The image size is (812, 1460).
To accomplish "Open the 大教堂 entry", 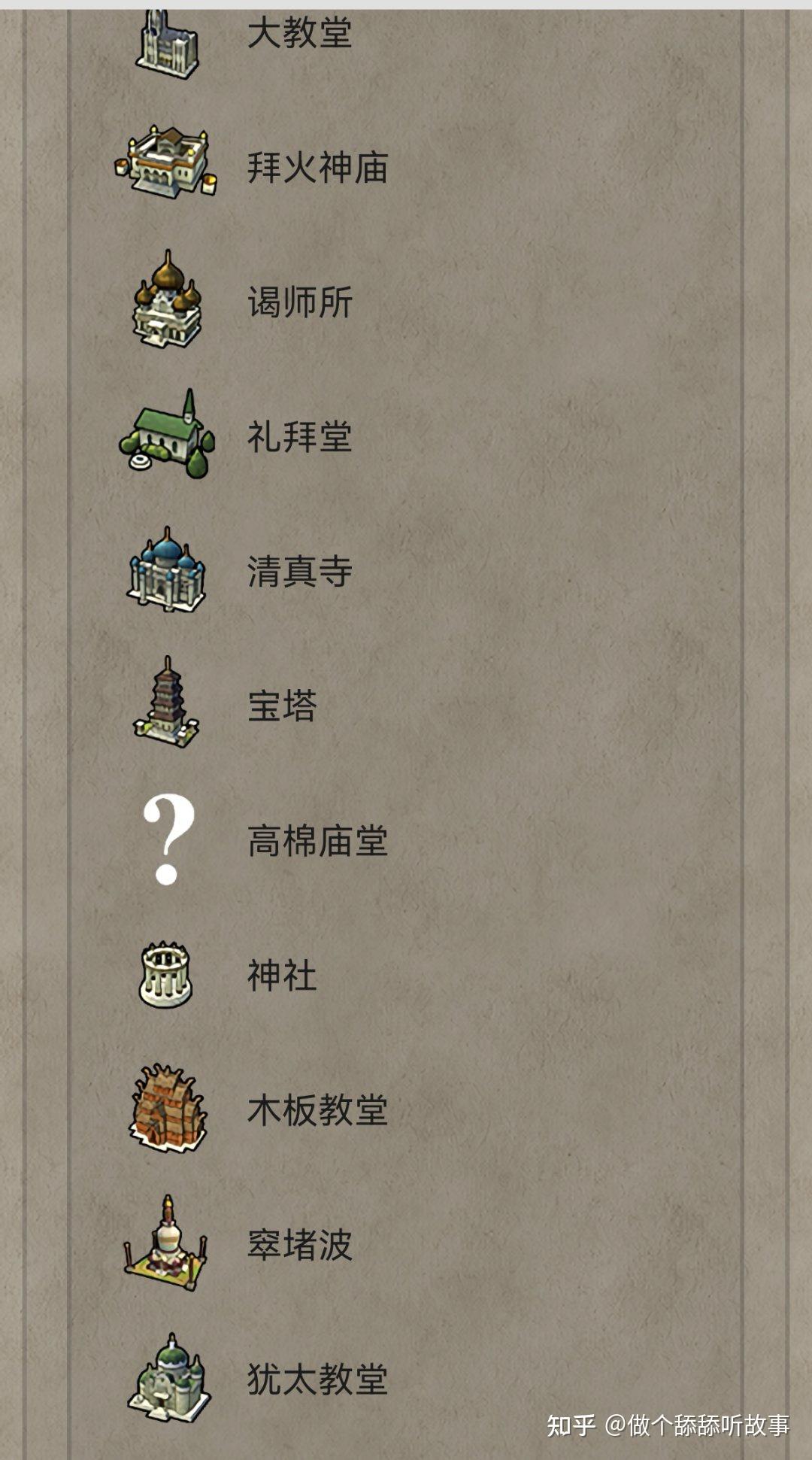I will pos(299,33).
